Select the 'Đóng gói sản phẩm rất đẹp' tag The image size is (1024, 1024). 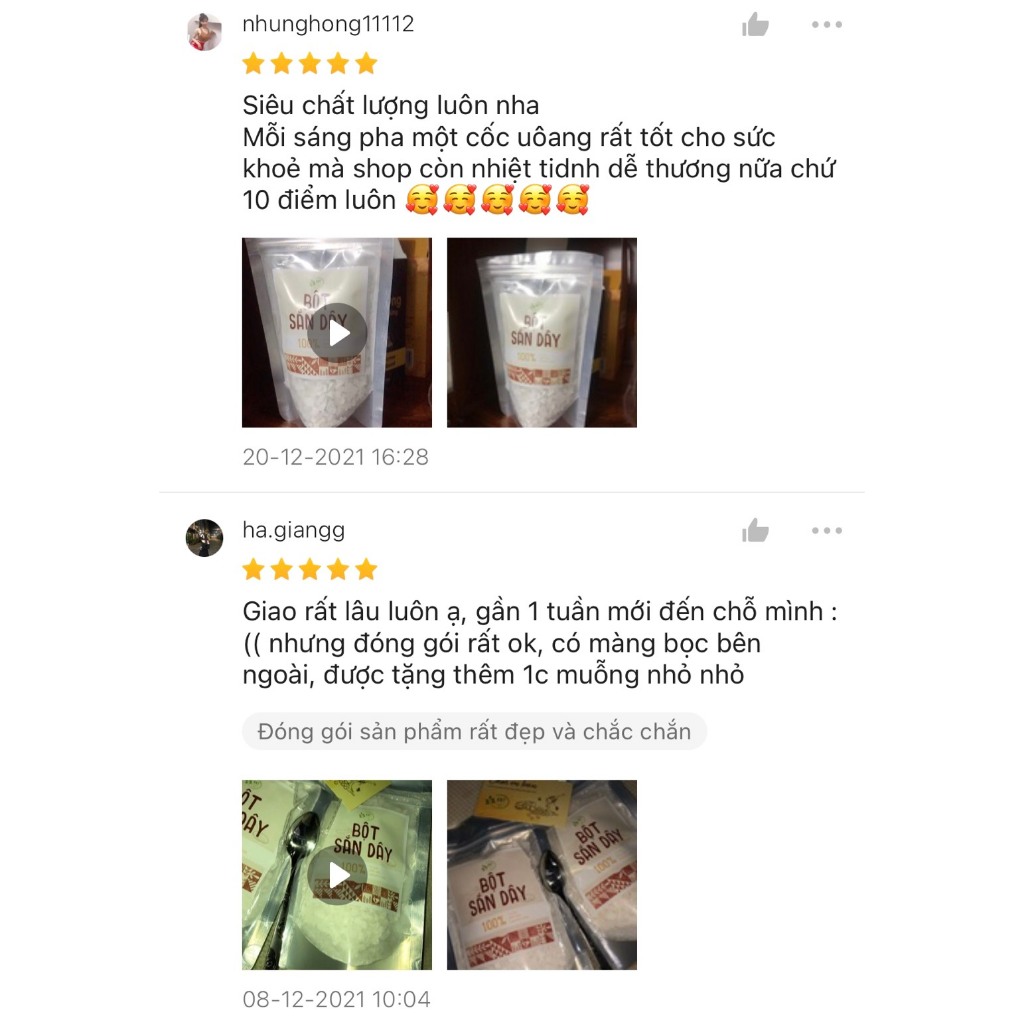click(474, 731)
